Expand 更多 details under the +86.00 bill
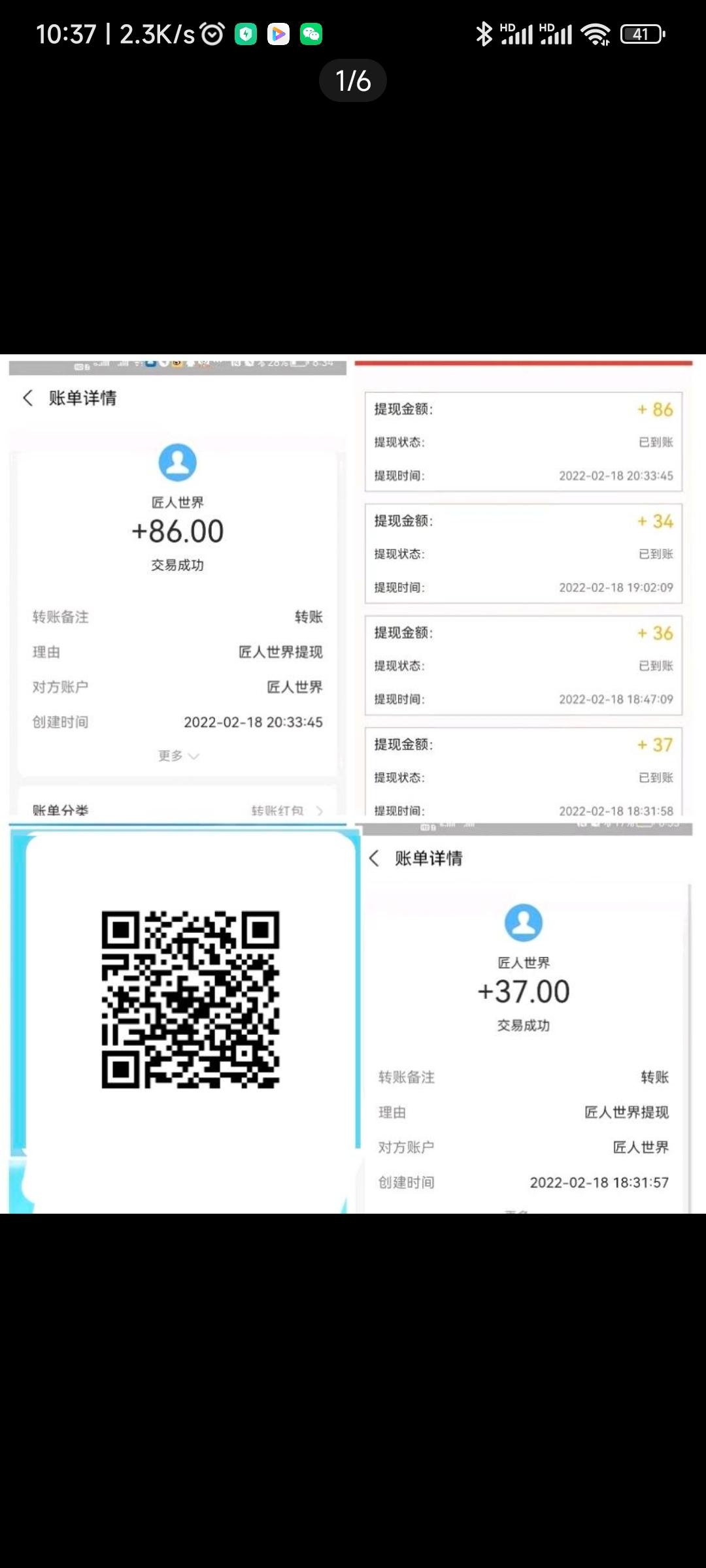The width and height of the screenshot is (706, 1568). point(178,756)
